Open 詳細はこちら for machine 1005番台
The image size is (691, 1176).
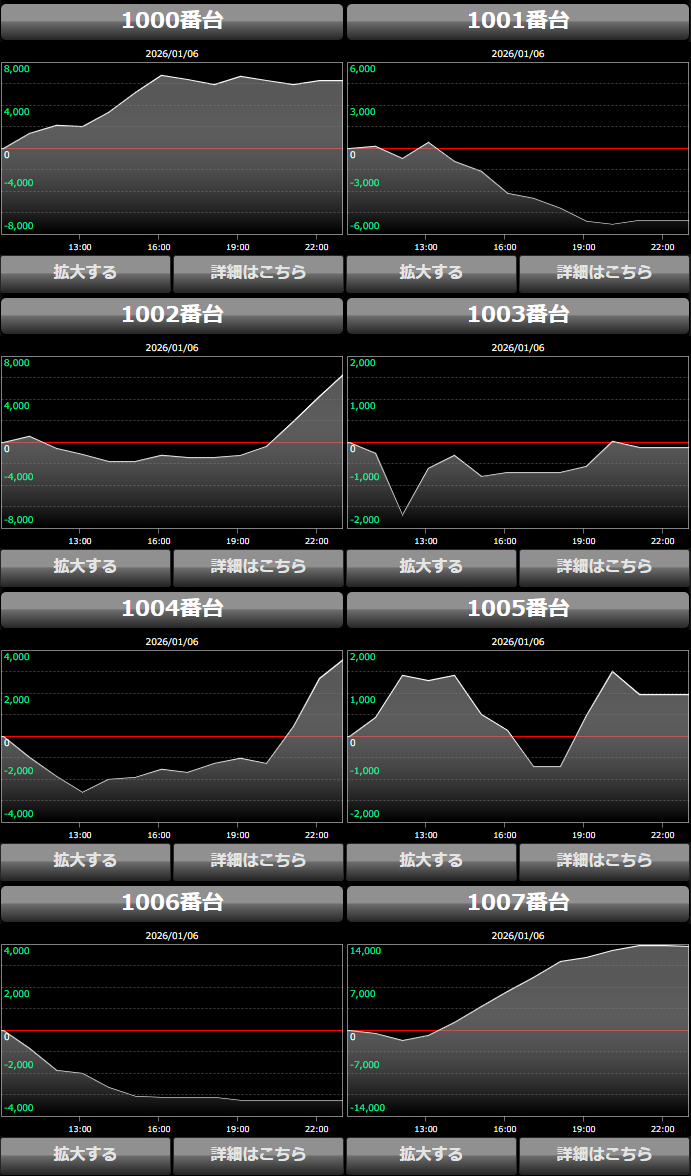[x=604, y=860]
